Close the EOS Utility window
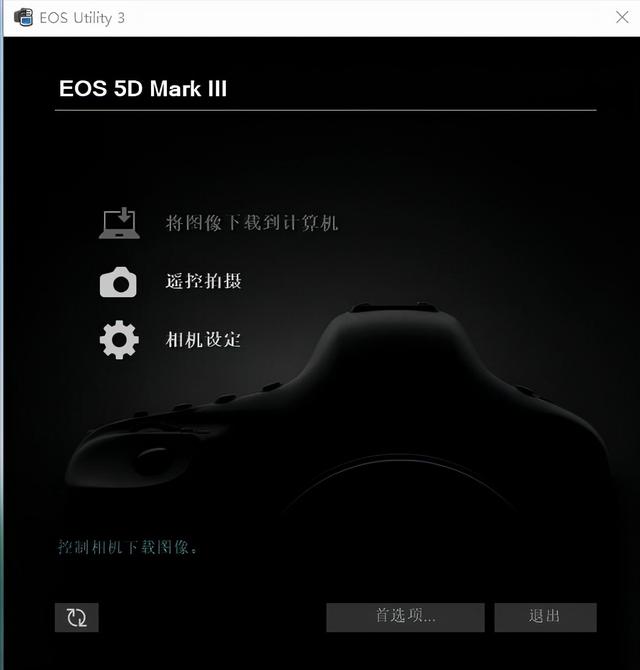640x670 pixels. (x=622, y=17)
